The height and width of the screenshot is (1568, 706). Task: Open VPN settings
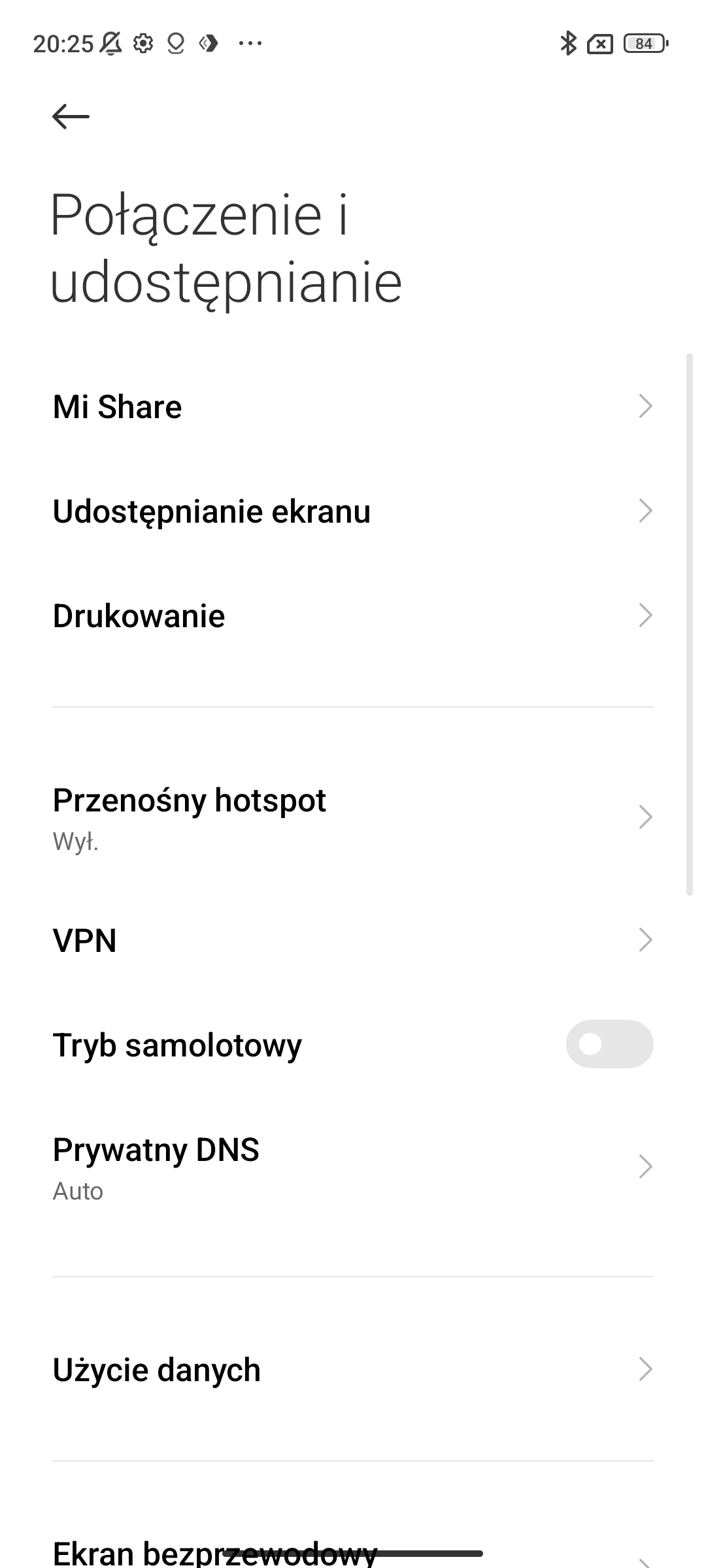coord(353,941)
